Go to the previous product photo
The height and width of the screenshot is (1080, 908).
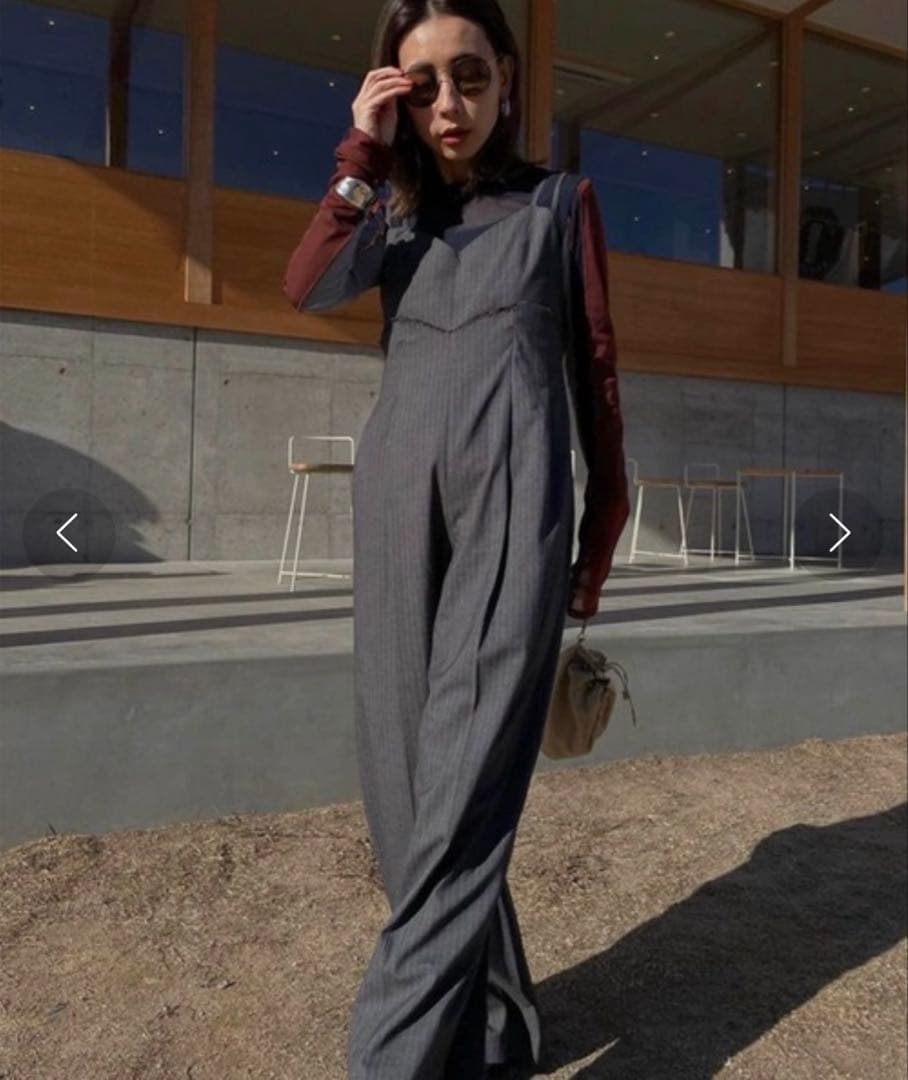[x=68, y=533]
